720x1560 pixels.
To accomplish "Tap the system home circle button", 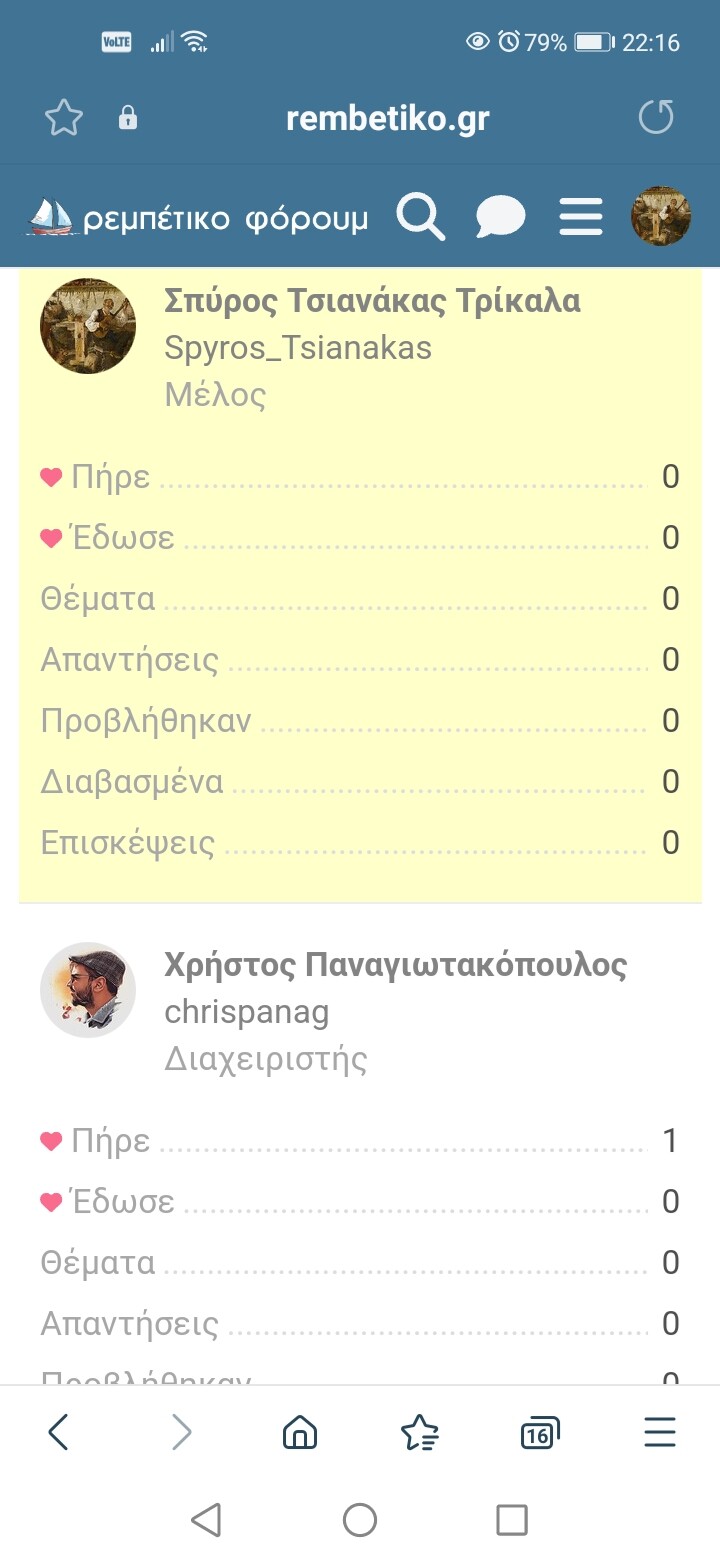I will (x=360, y=1520).
